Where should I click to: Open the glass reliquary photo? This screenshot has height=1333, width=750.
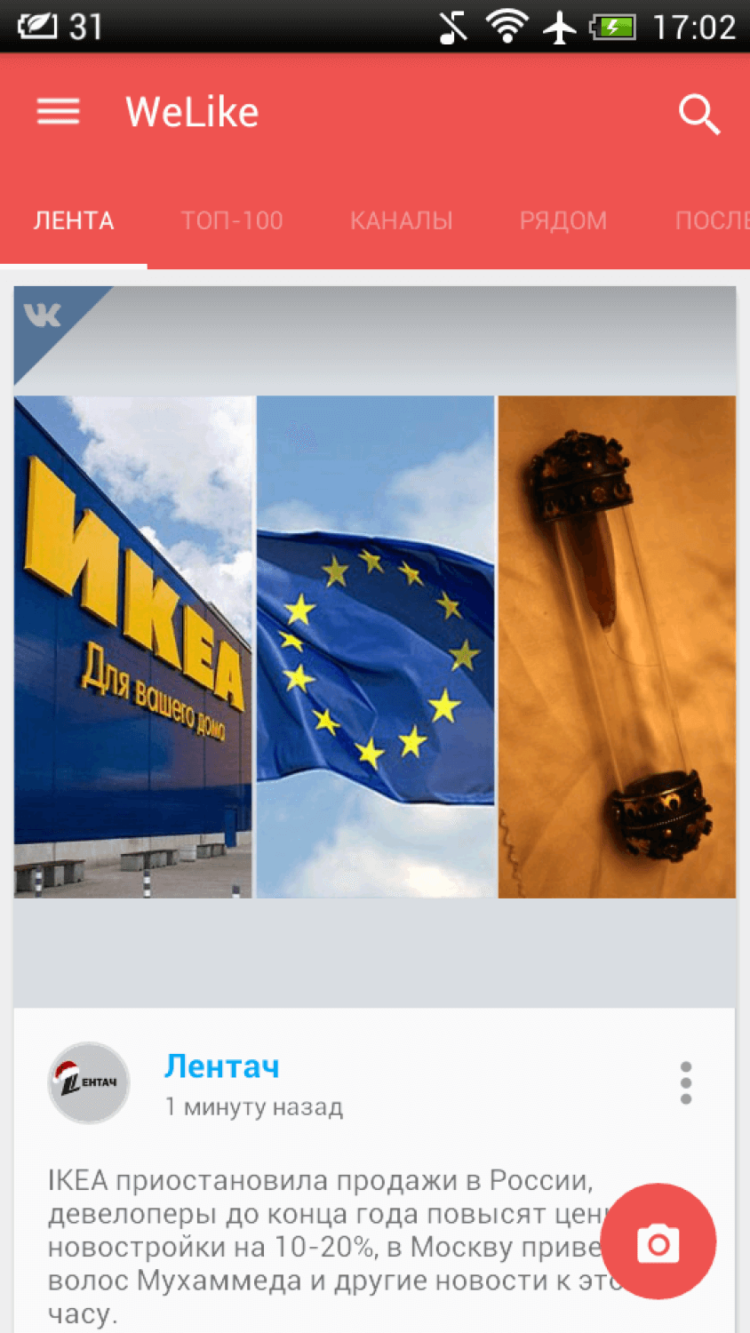point(617,646)
